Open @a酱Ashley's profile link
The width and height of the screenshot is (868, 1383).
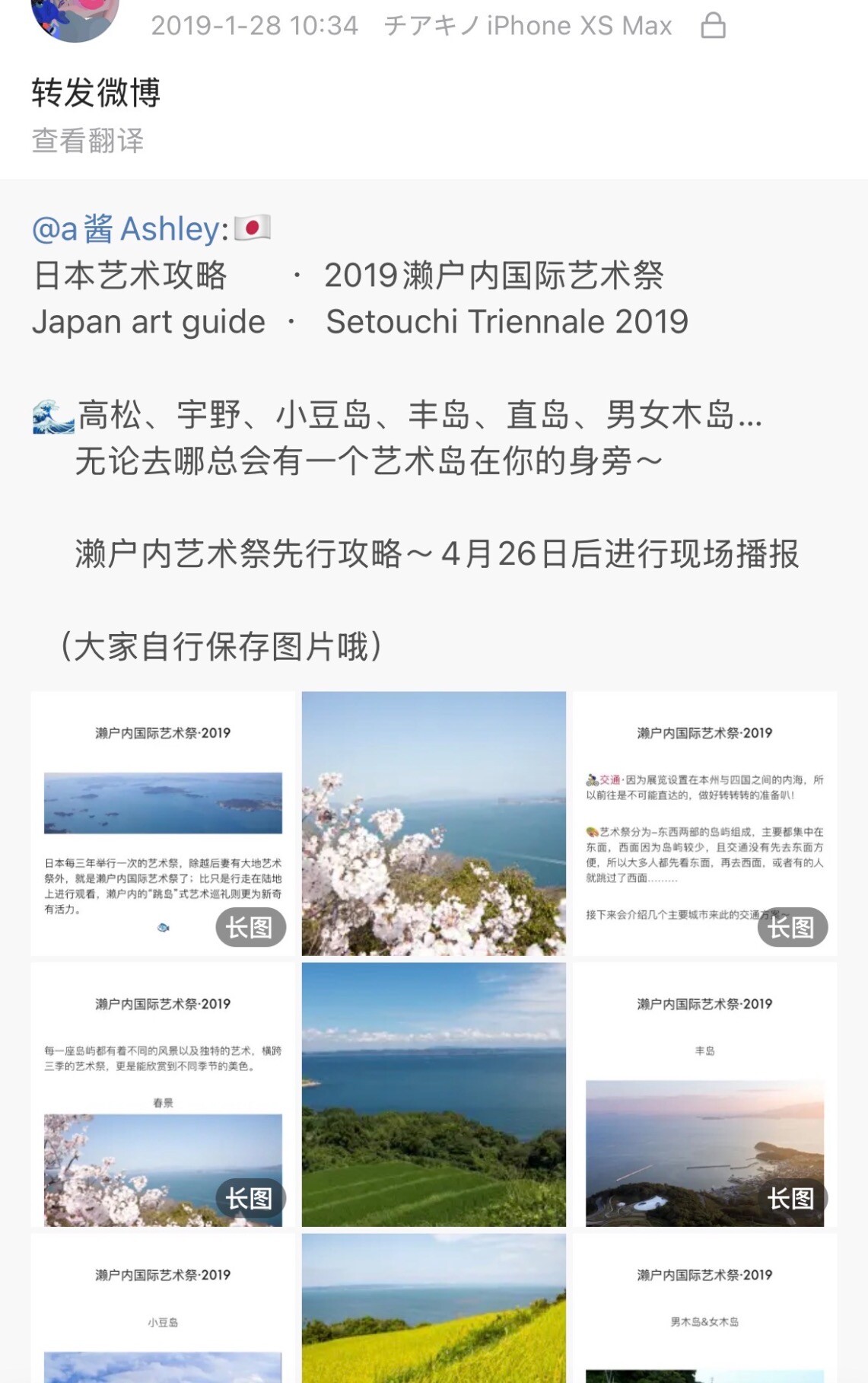point(130,229)
